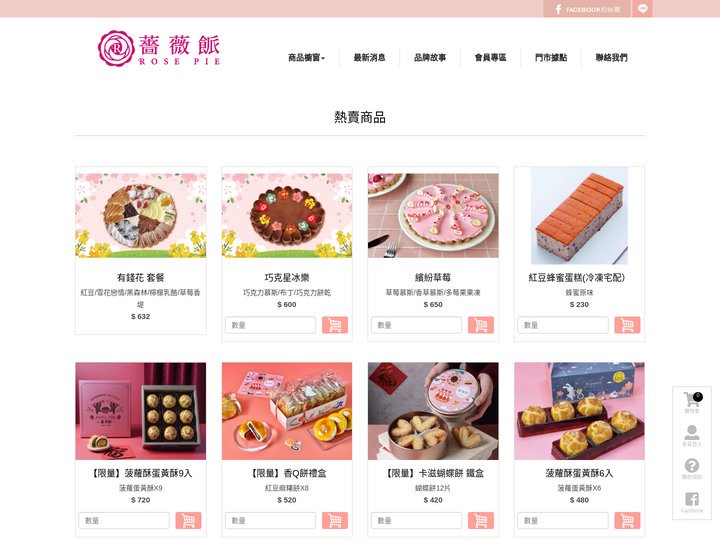Select quantity field for 卡滋蝴蝶餅 鐵盒
720x540 pixels.
[x=416, y=520]
